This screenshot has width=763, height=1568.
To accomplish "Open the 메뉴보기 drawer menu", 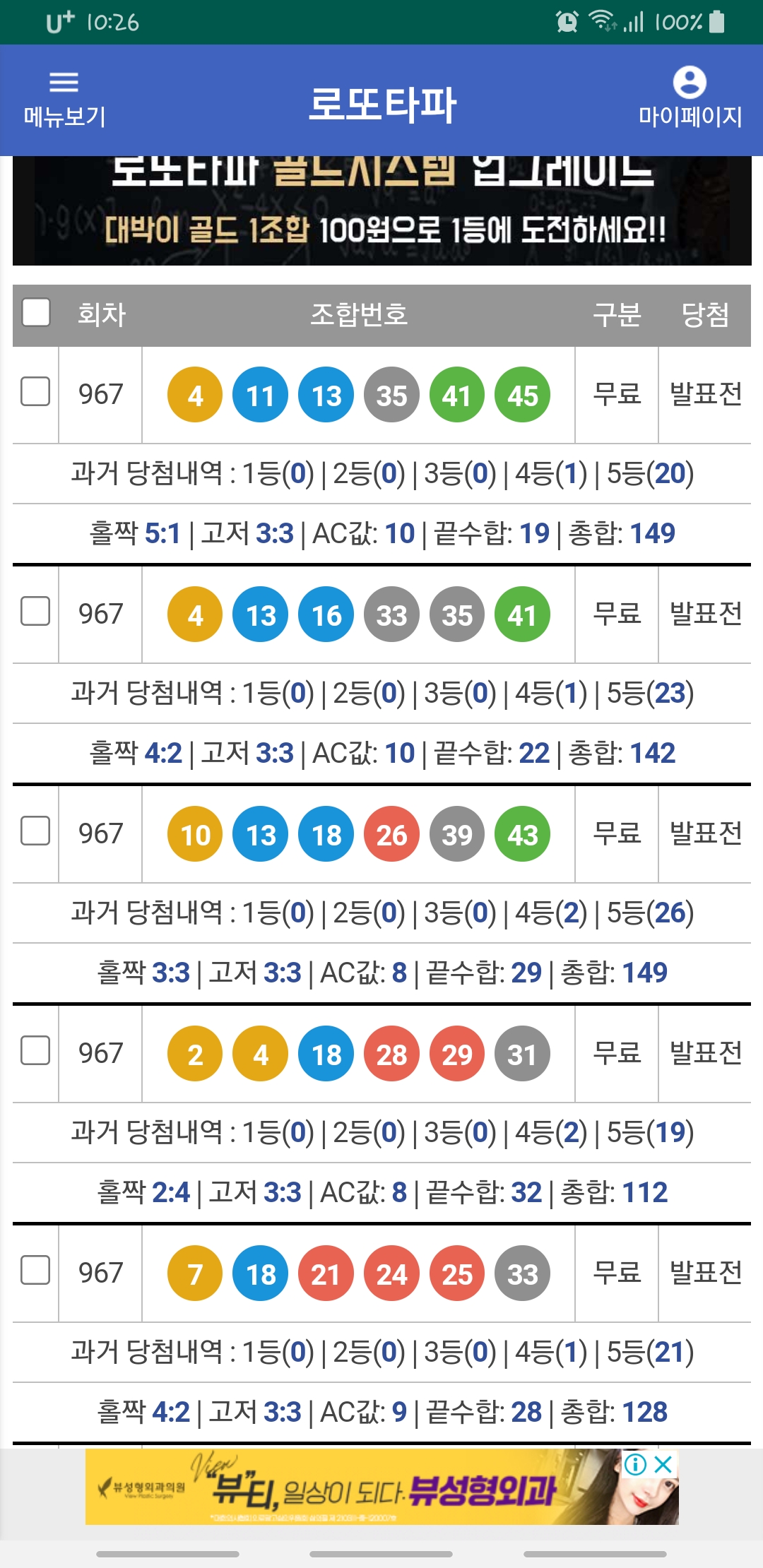I will [x=64, y=100].
